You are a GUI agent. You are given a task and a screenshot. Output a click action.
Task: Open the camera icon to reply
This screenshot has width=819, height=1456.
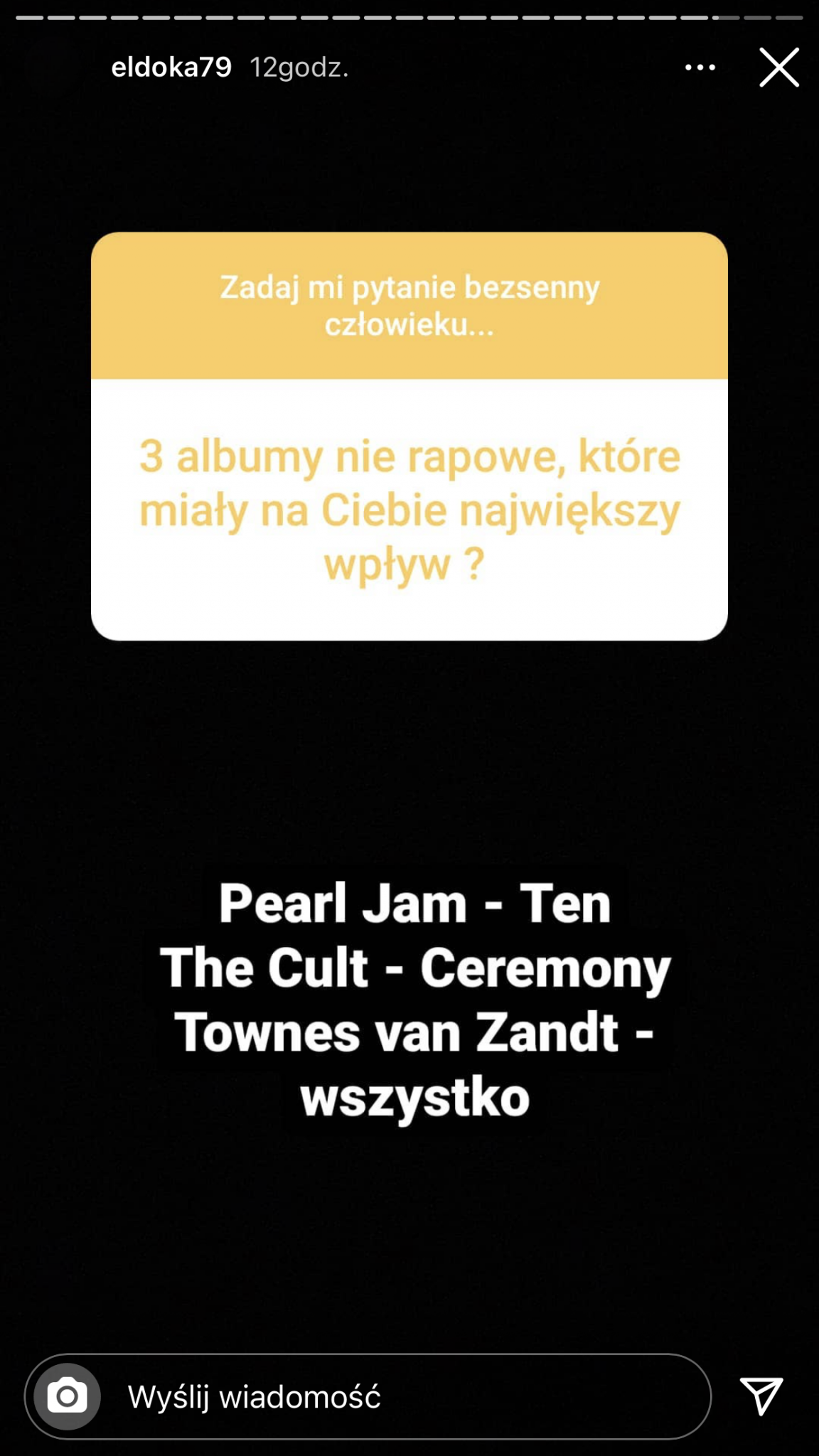click(68, 1397)
